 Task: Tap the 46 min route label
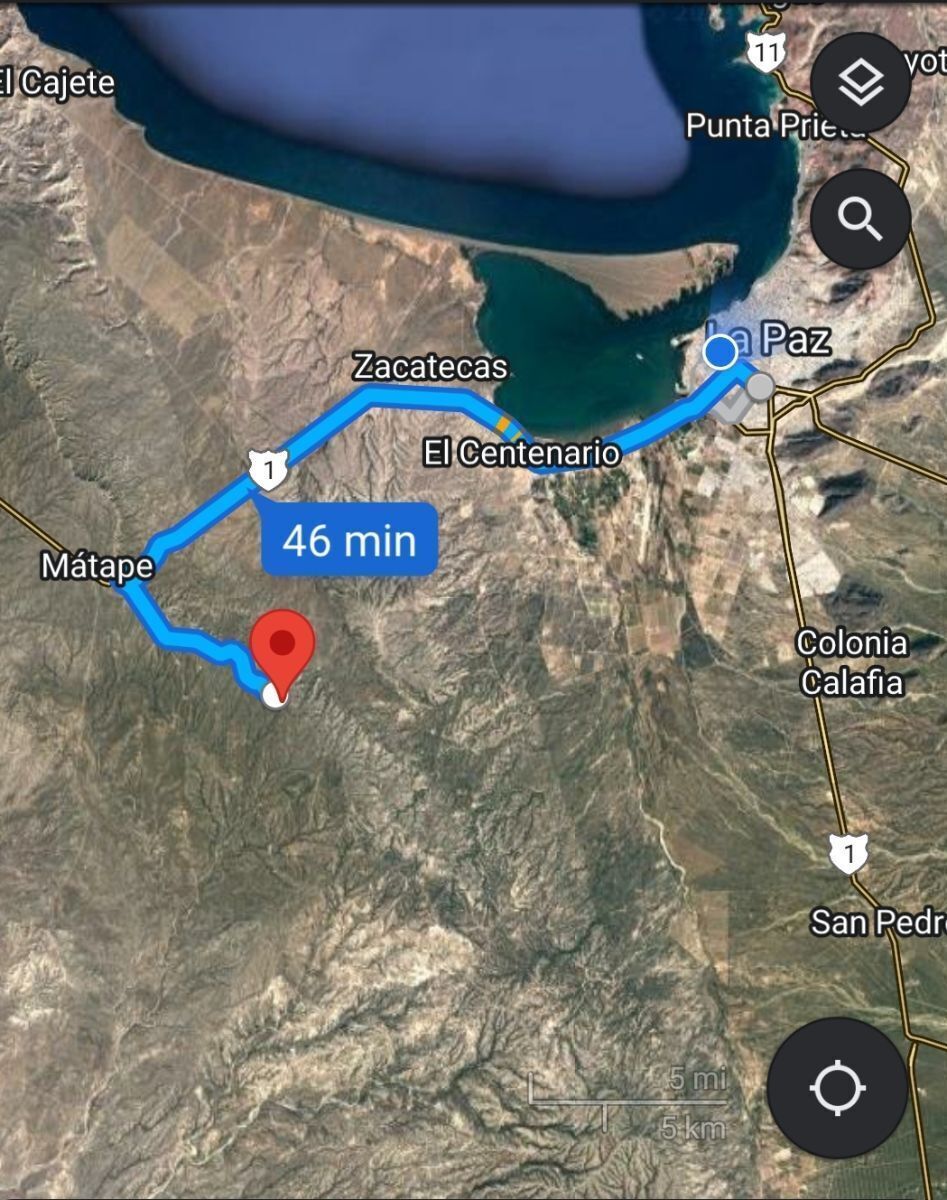tap(349, 540)
